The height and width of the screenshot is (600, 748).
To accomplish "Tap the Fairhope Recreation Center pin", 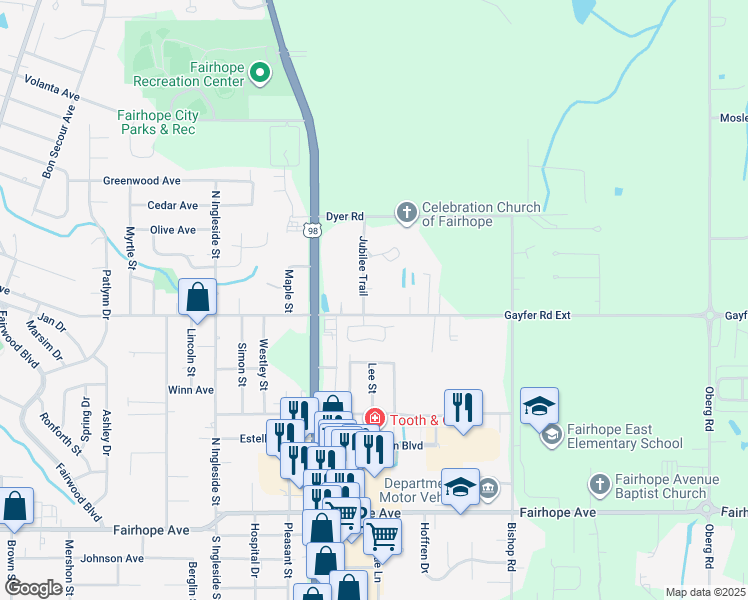I will 260,72.
